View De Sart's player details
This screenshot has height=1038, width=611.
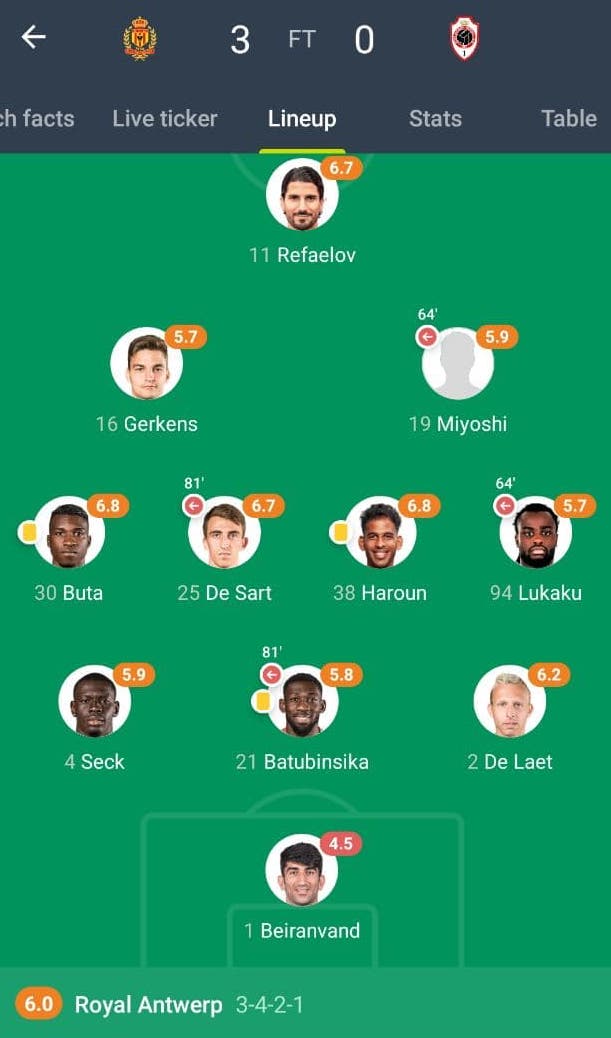pyautogui.click(x=224, y=533)
